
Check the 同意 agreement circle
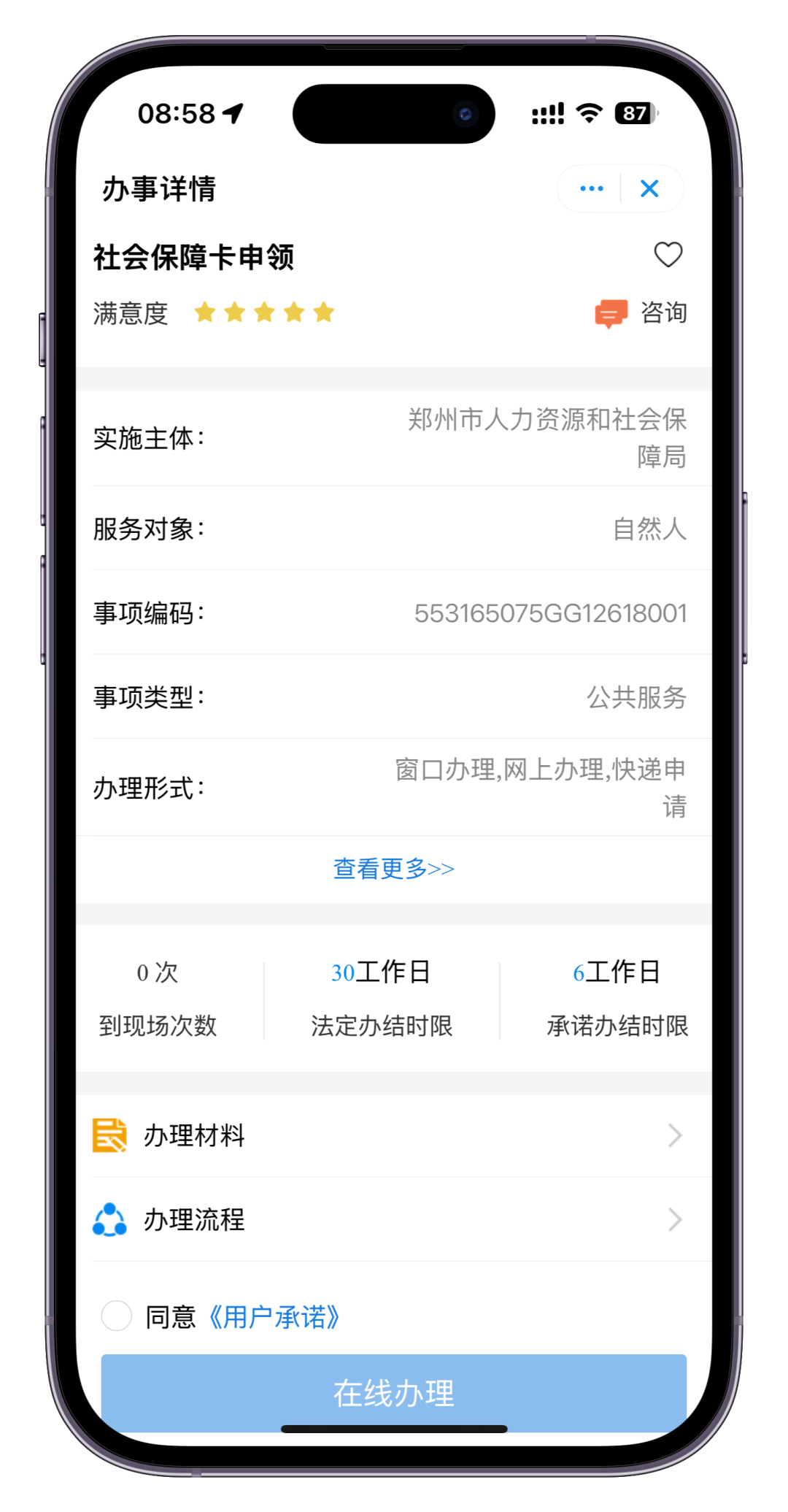coord(117,1316)
